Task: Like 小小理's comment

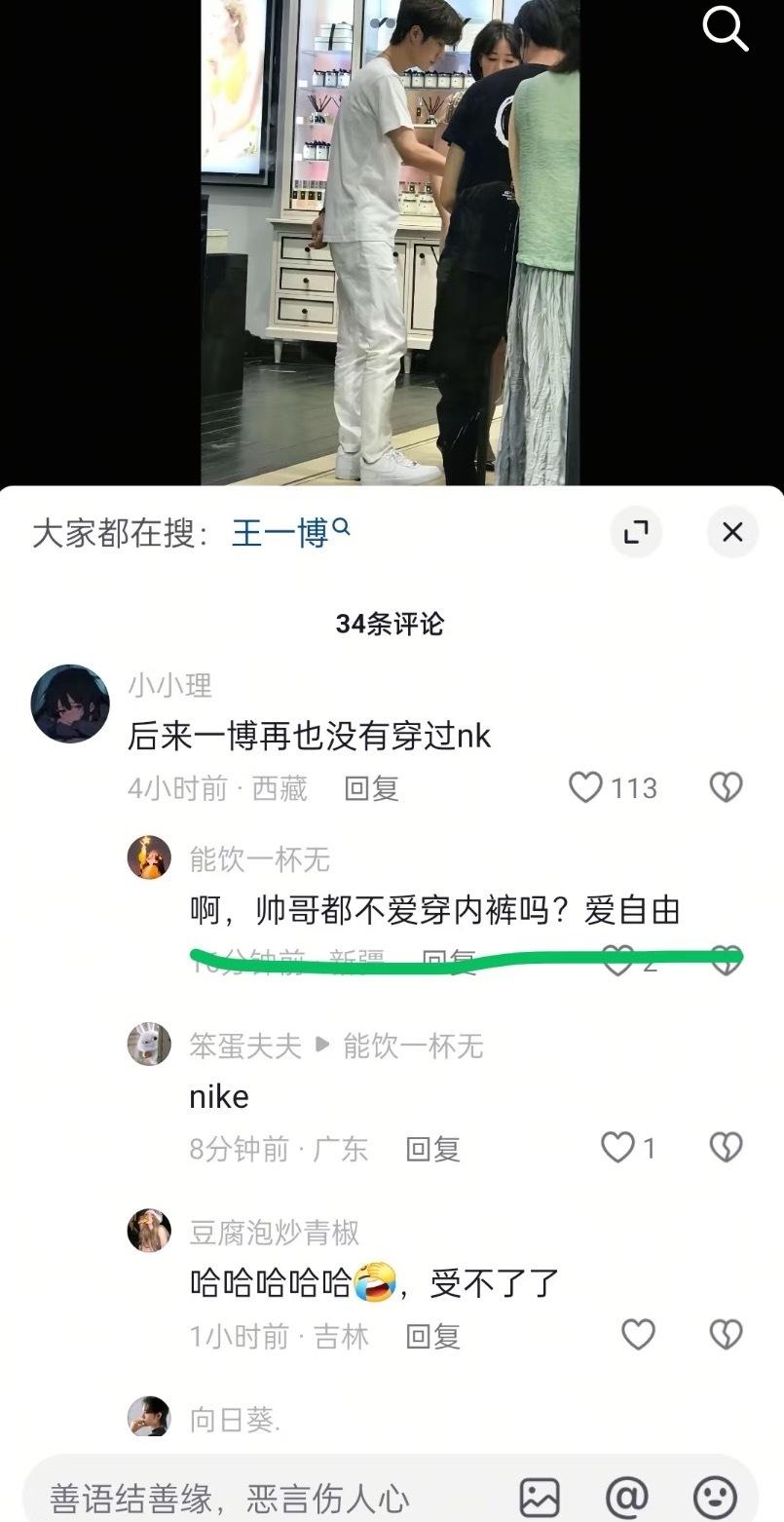Action: pos(585,787)
